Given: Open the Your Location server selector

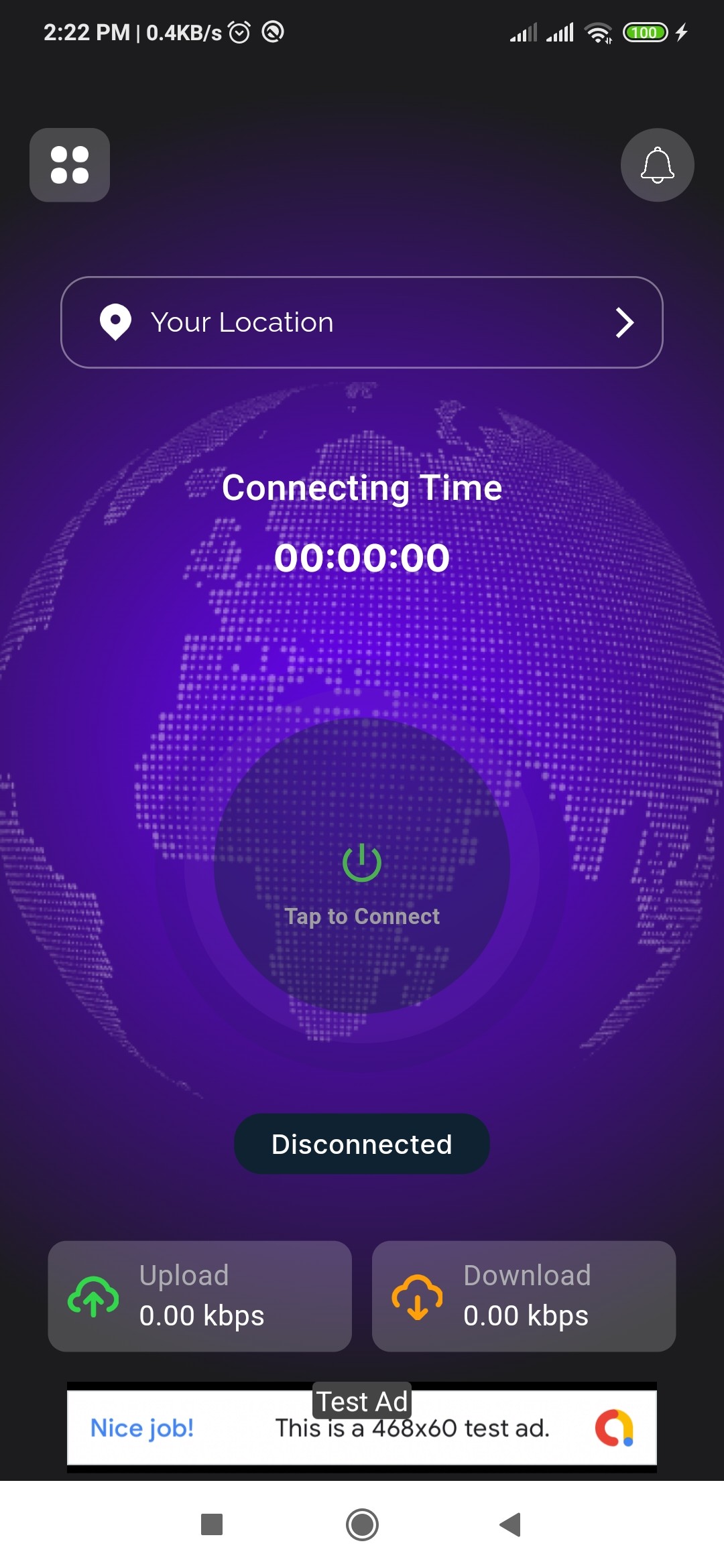Looking at the screenshot, I should click(x=362, y=322).
